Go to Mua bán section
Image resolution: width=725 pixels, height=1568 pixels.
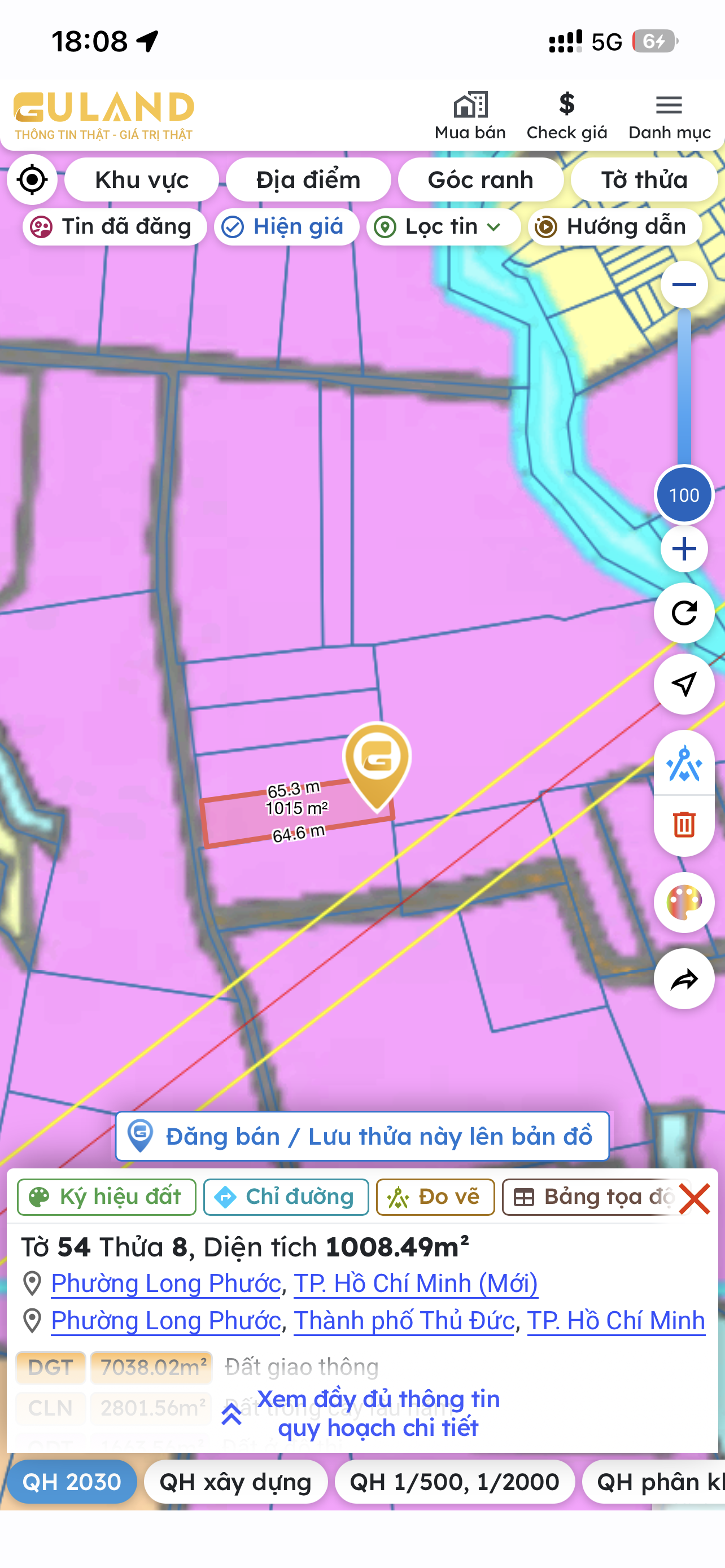click(470, 116)
